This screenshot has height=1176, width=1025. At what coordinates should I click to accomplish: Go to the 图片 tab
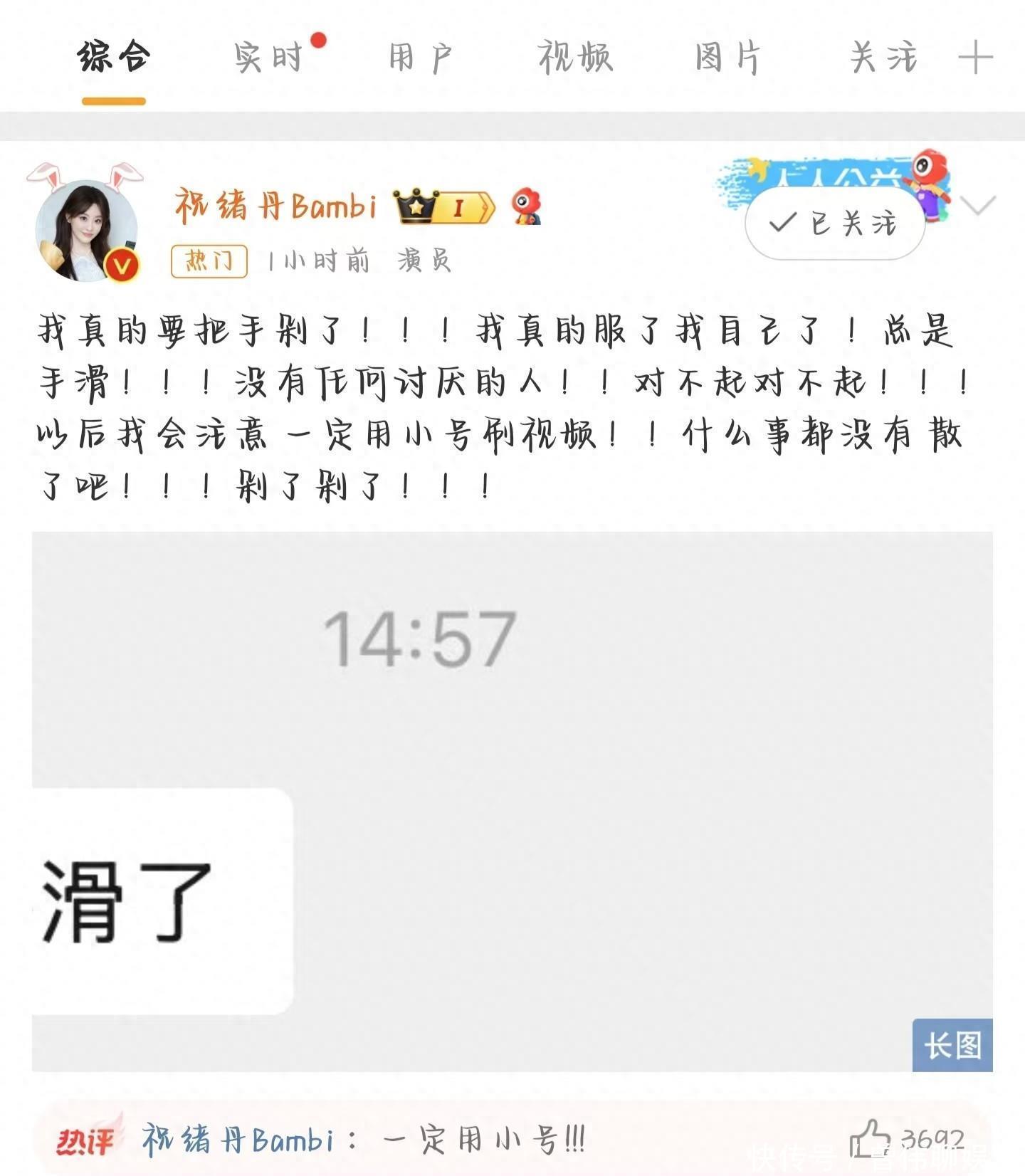click(x=727, y=57)
